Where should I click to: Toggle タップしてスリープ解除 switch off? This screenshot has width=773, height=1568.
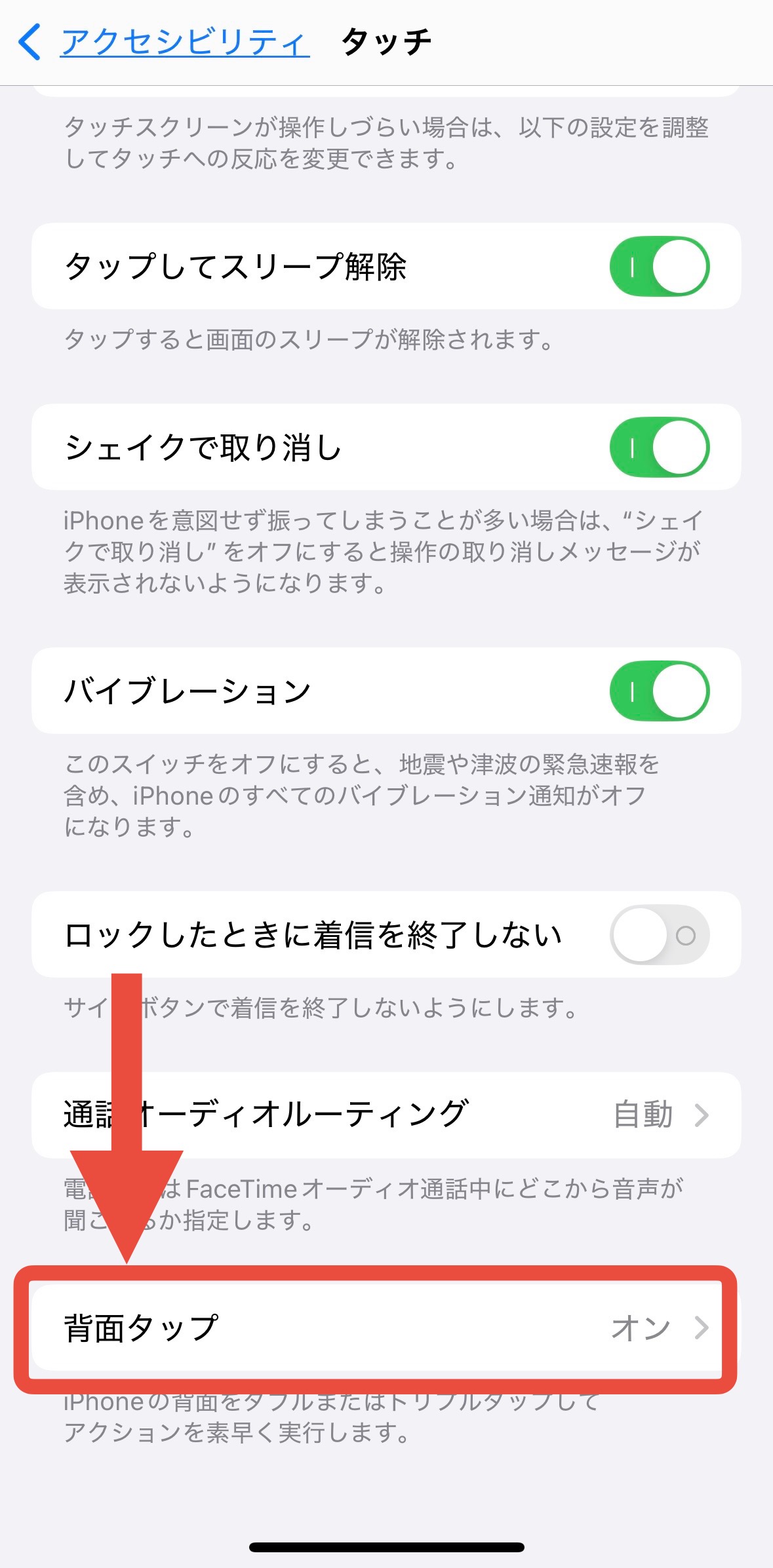[660, 267]
